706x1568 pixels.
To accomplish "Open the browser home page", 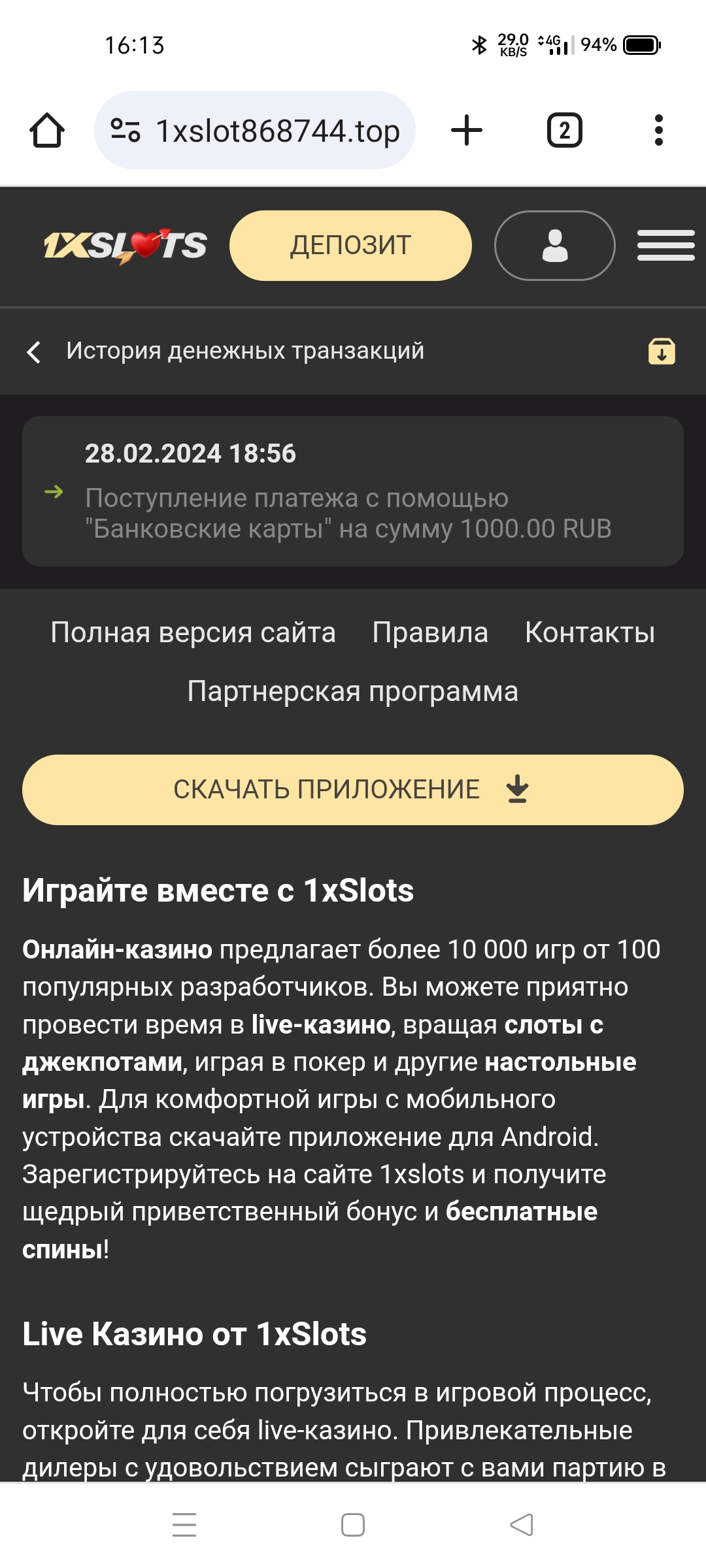I will pyautogui.click(x=47, y=130).
